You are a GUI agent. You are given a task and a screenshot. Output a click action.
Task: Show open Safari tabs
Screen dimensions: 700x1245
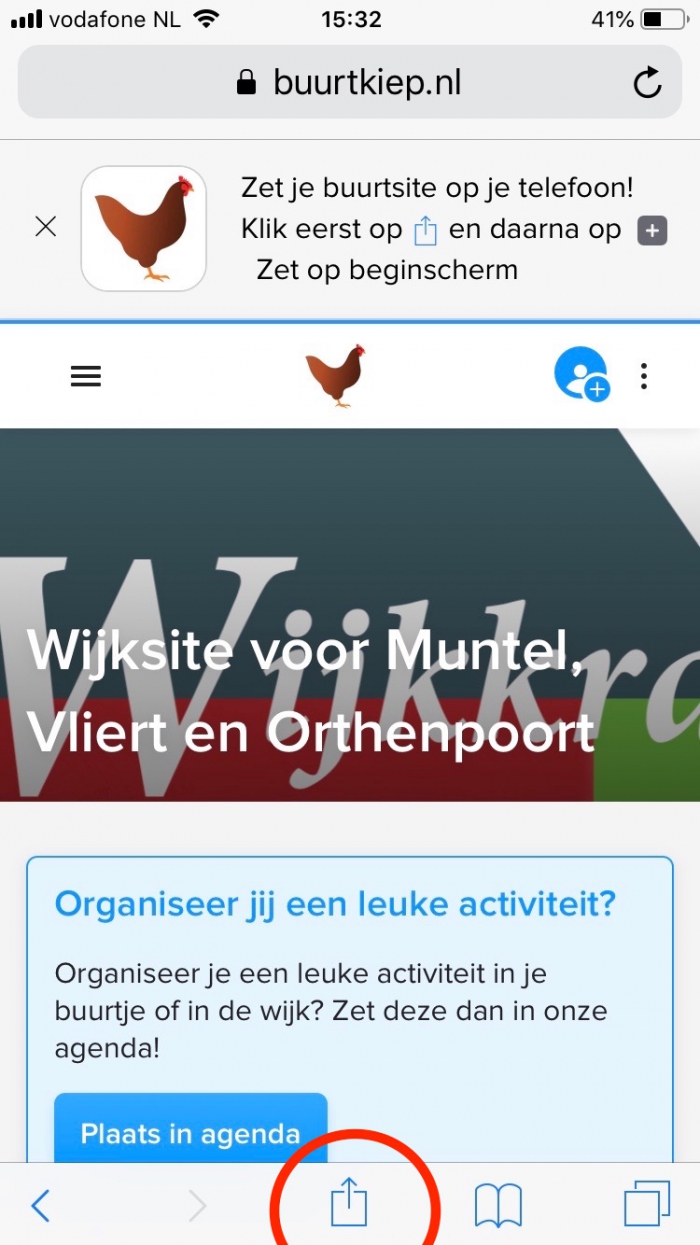(x=646, y=1204)
